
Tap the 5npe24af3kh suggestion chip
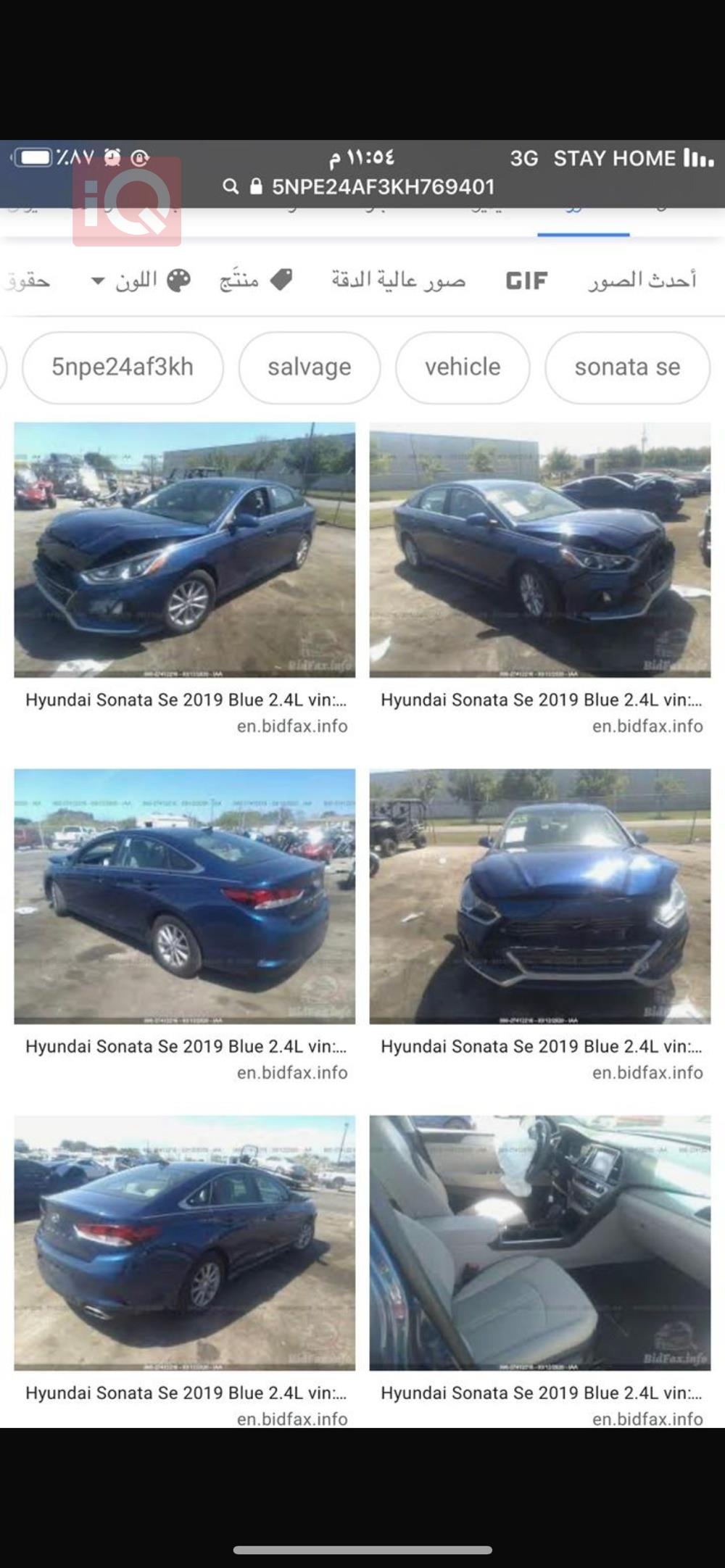coord(123,368)
